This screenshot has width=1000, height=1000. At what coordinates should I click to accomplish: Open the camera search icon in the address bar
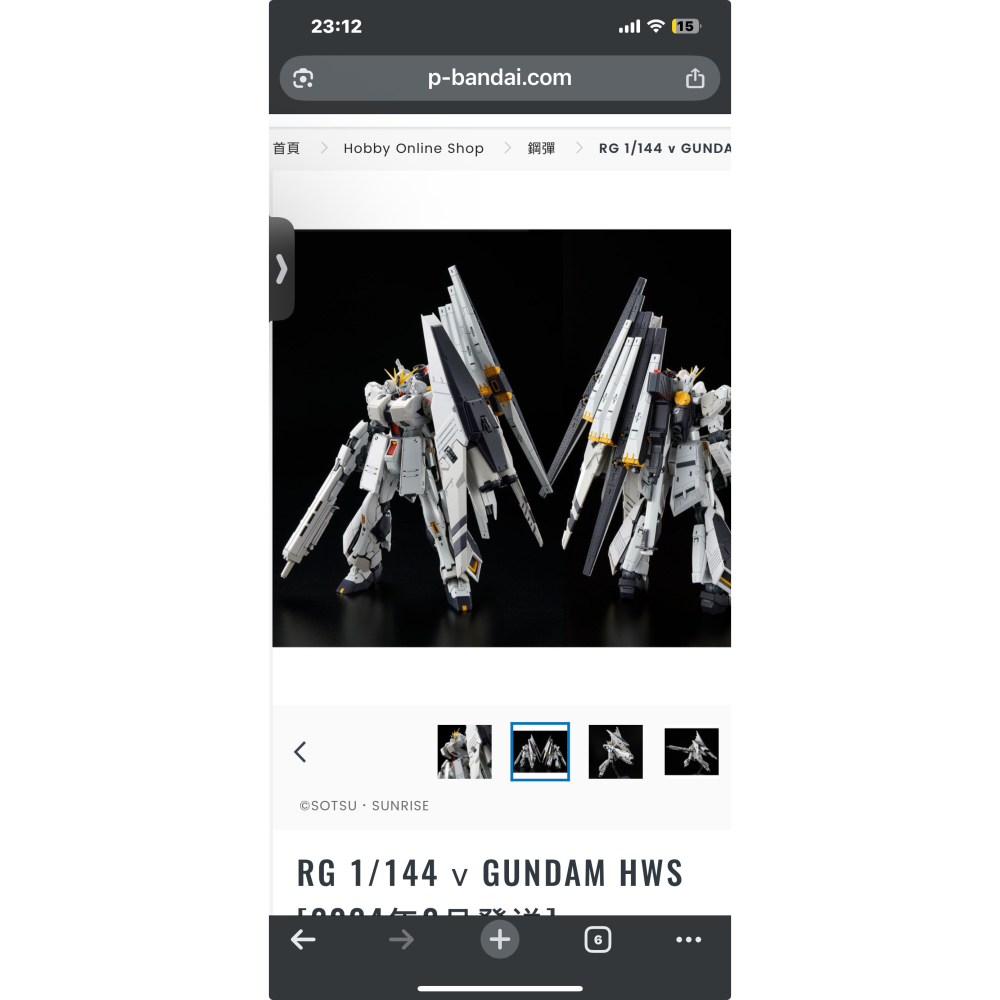(303, 79)
